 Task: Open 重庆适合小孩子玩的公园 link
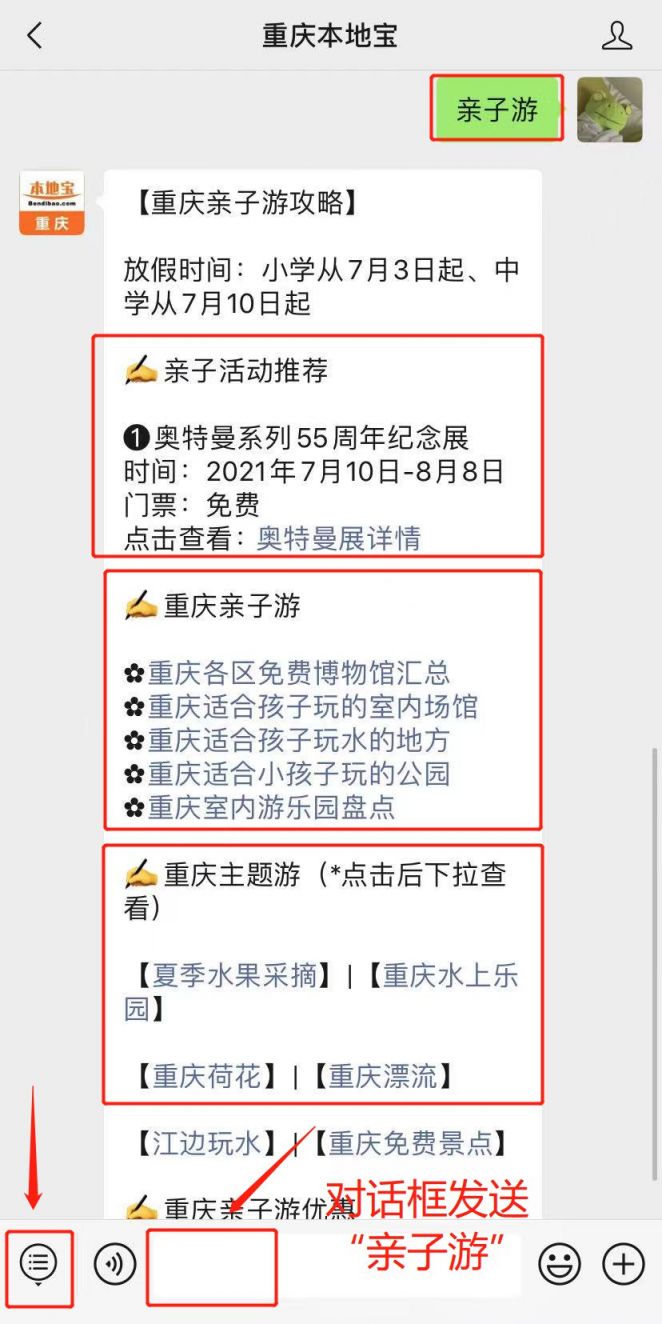point(298,774)
